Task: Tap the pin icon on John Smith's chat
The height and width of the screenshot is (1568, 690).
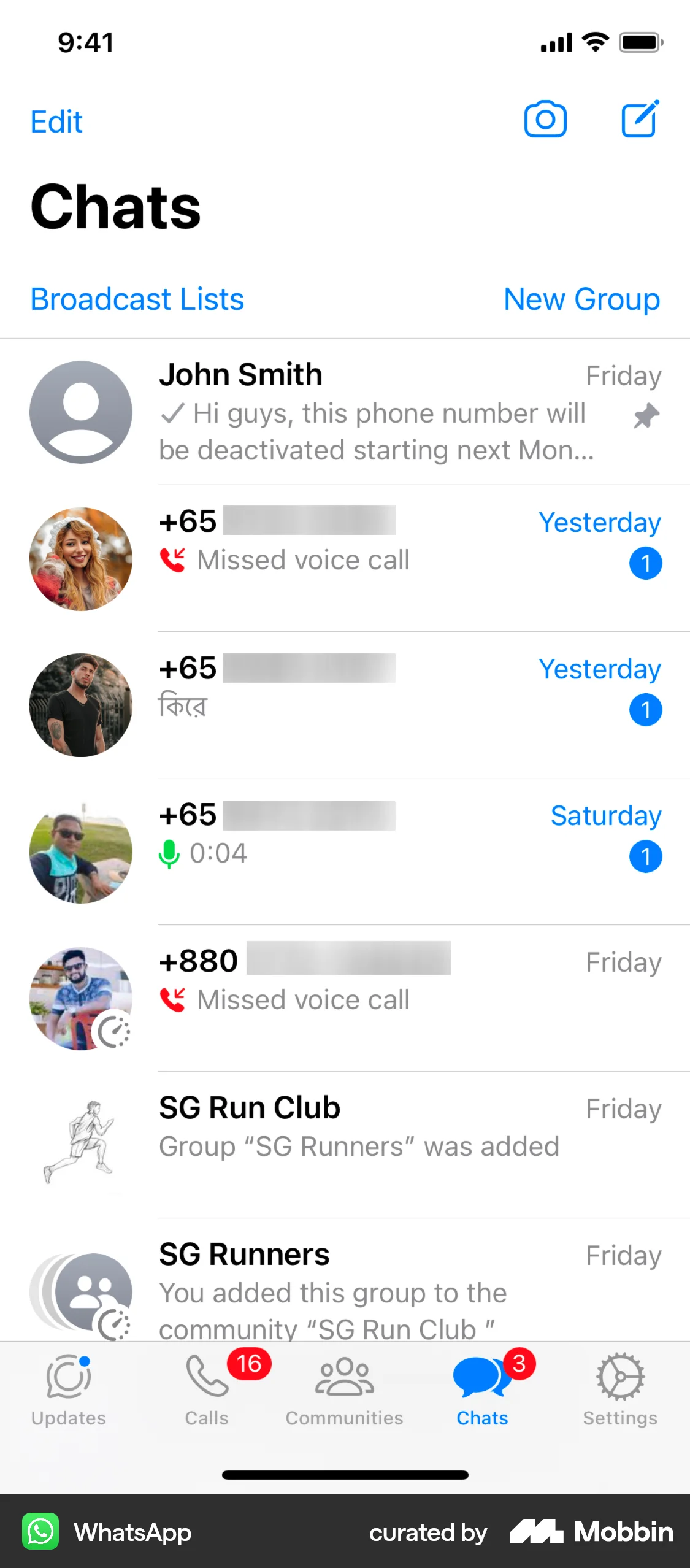Action: click(646, 415)
